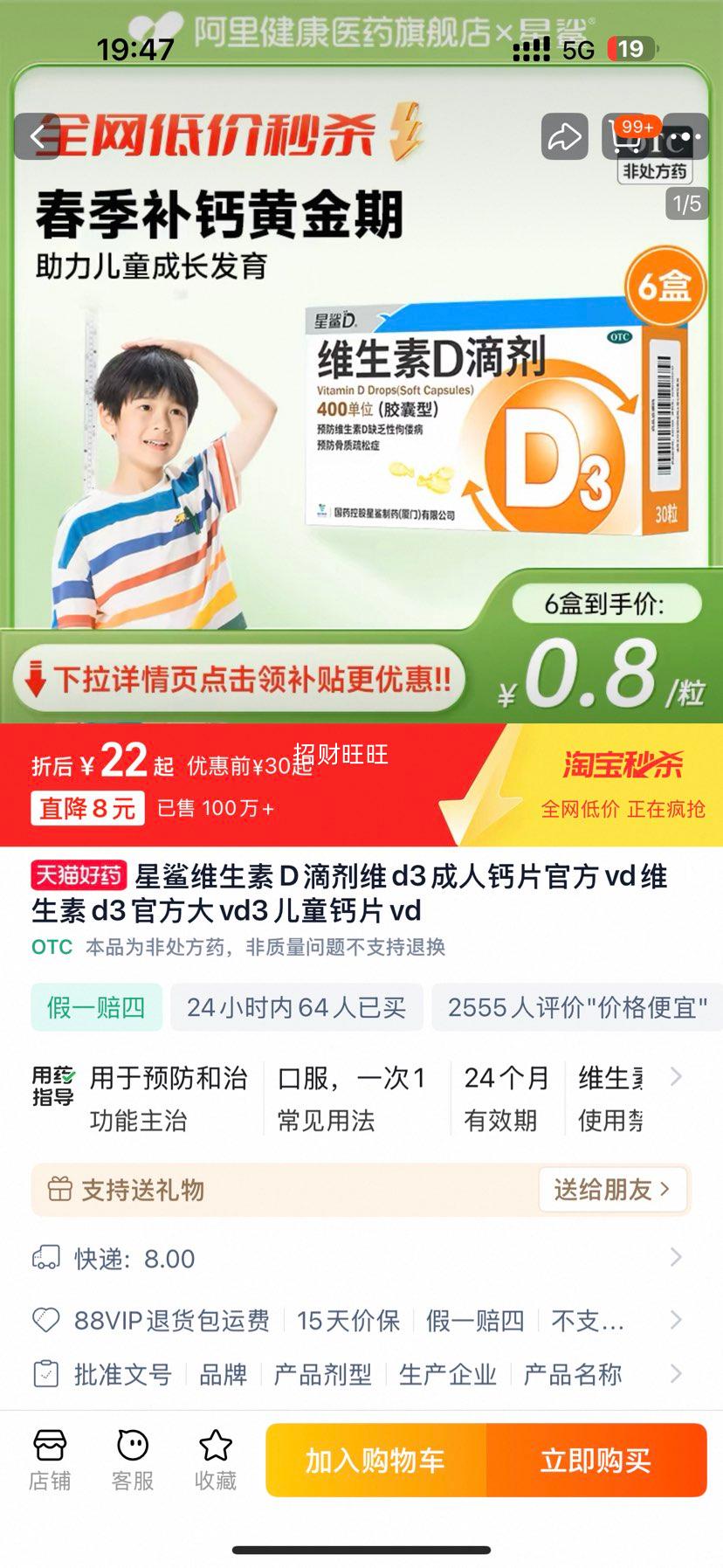Open 2555人评价 价格便宜 review chip
723x1568 pixels.
[576, 1008]
